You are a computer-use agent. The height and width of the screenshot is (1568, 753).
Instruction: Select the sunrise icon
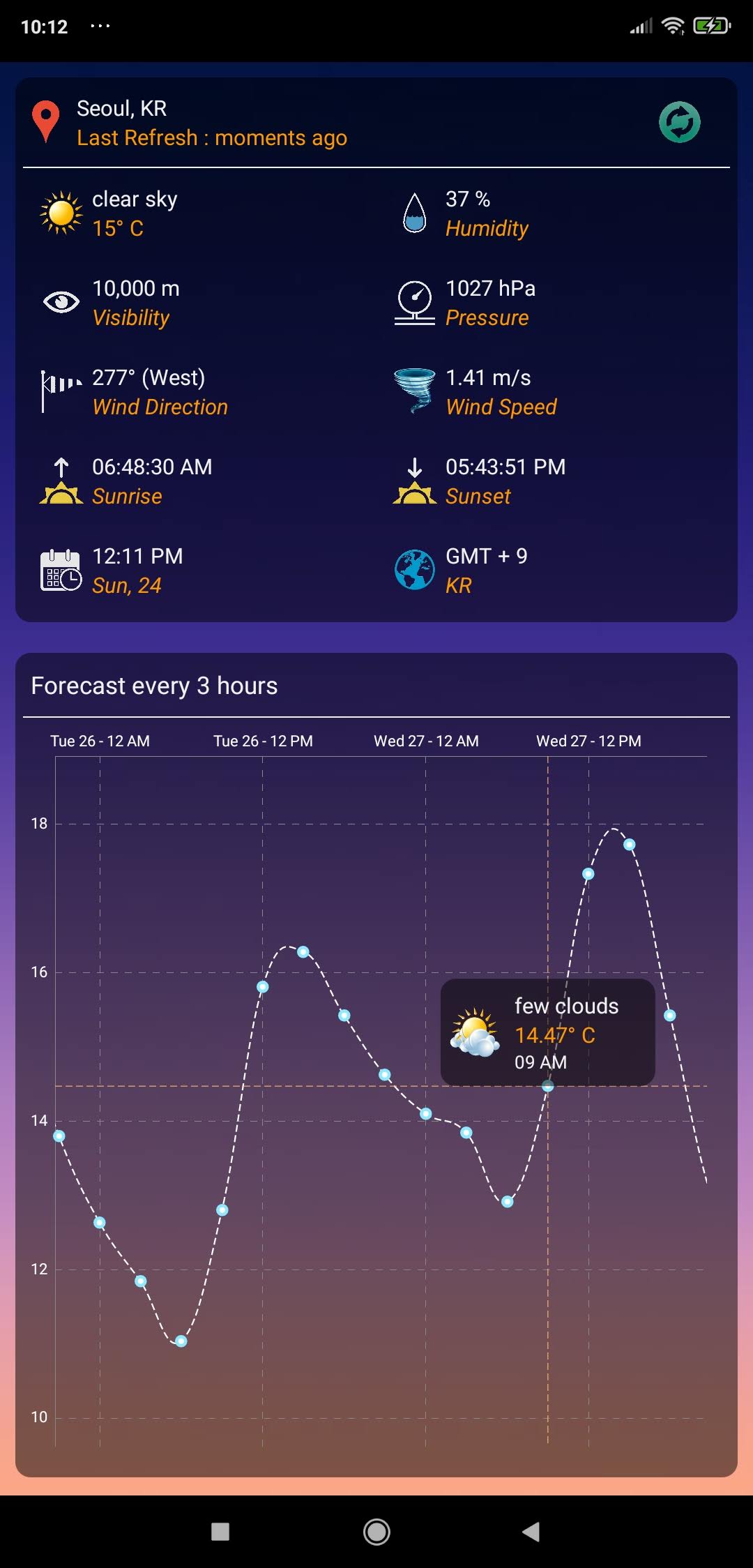coord(61,481)
